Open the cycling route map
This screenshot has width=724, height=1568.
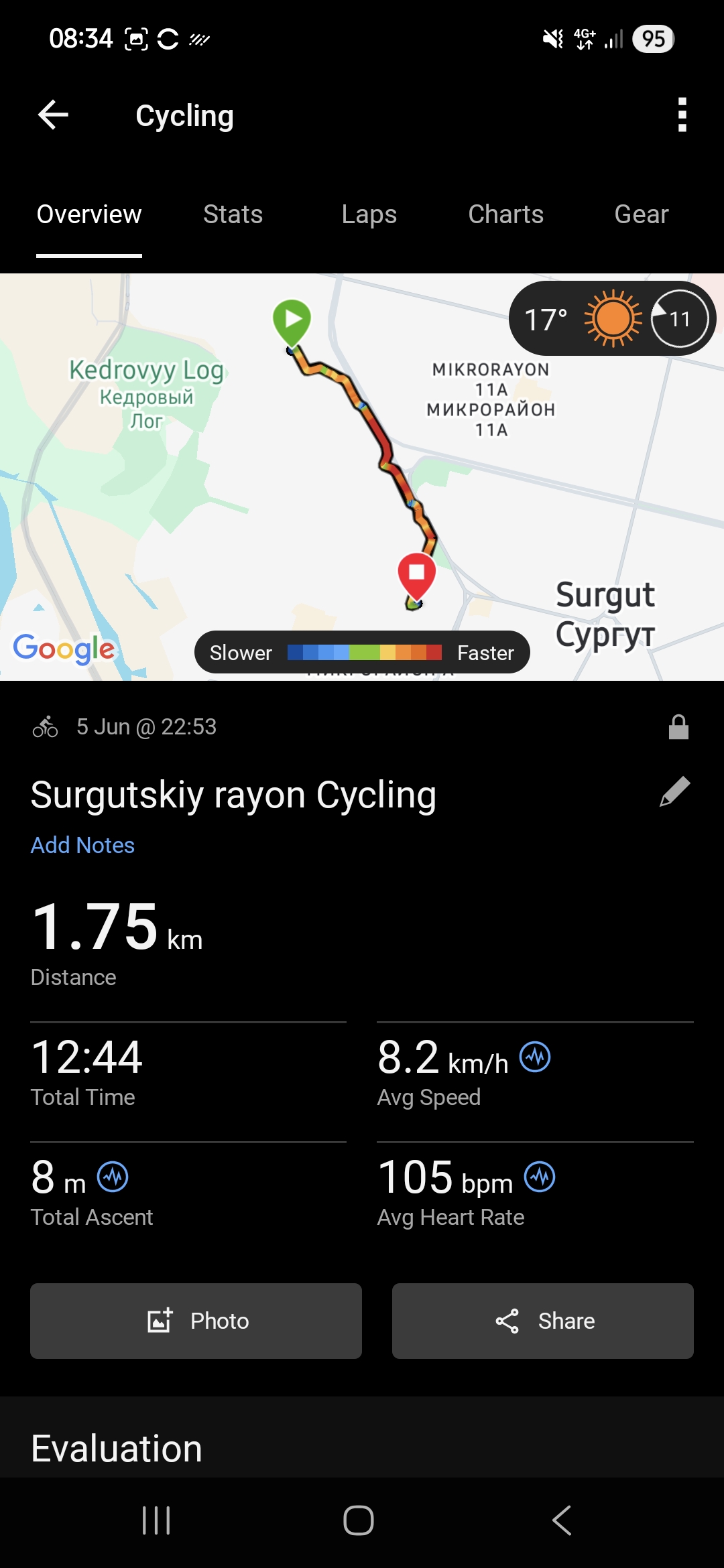coord(362,477)
